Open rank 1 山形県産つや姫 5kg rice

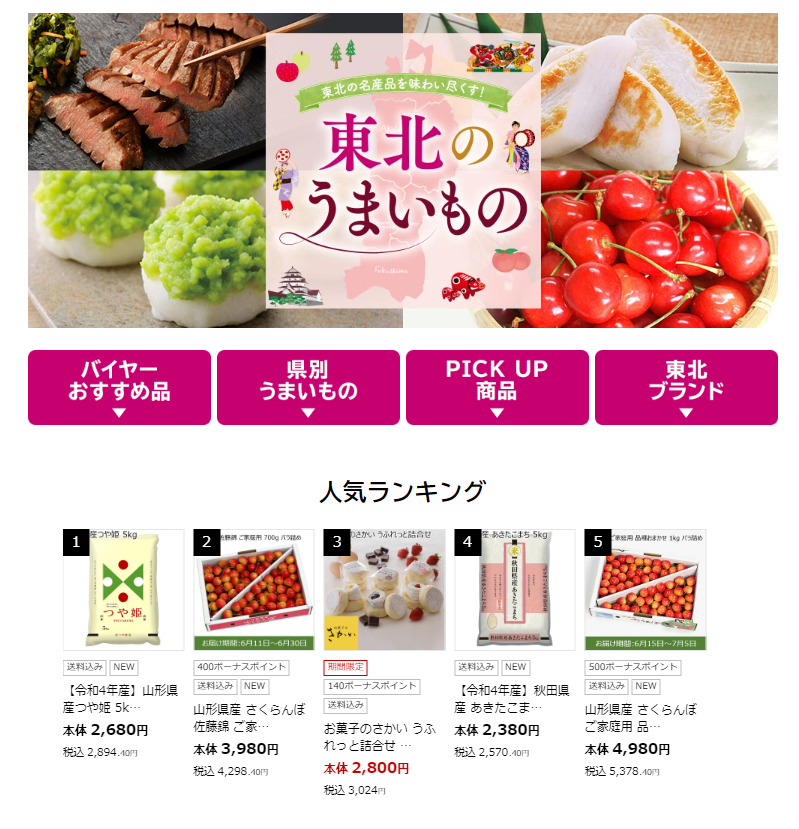124,590
